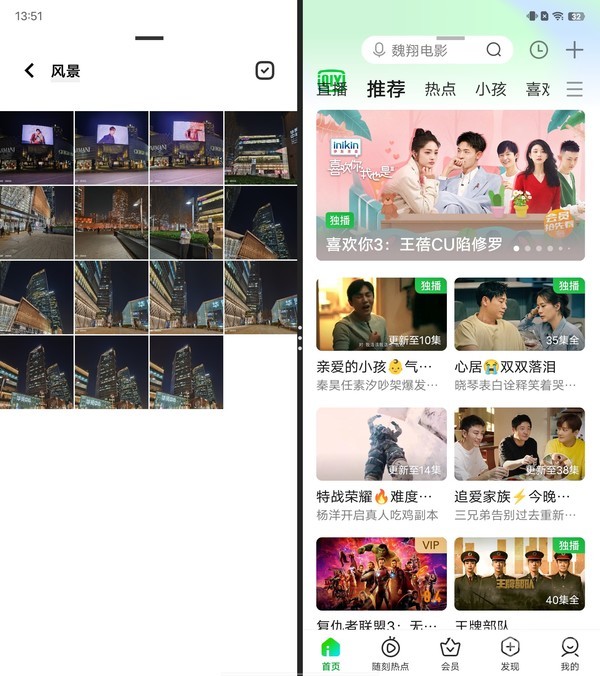Open the channel list menu icon
The width and height of the screenshot is (600, 676).
tap(574, 89)
